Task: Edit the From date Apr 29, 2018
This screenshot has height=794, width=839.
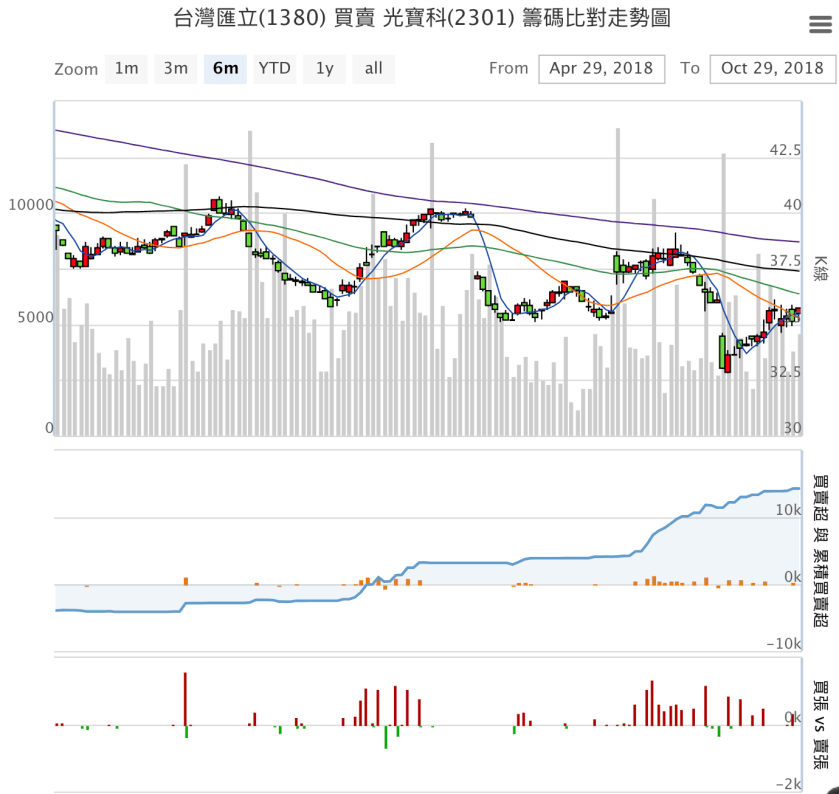Action: [x=601, y=68]
